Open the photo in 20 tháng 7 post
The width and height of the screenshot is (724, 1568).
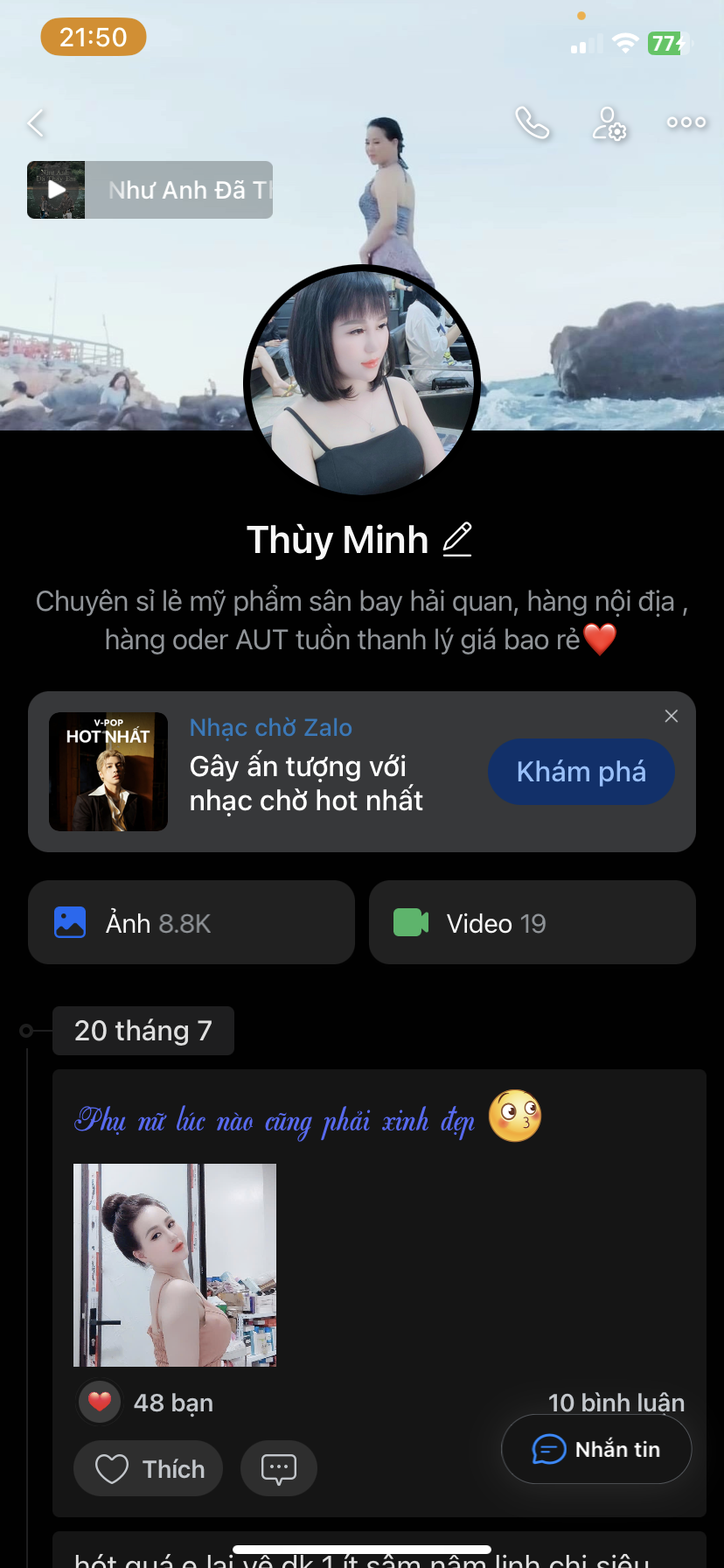coord(175,1264)
